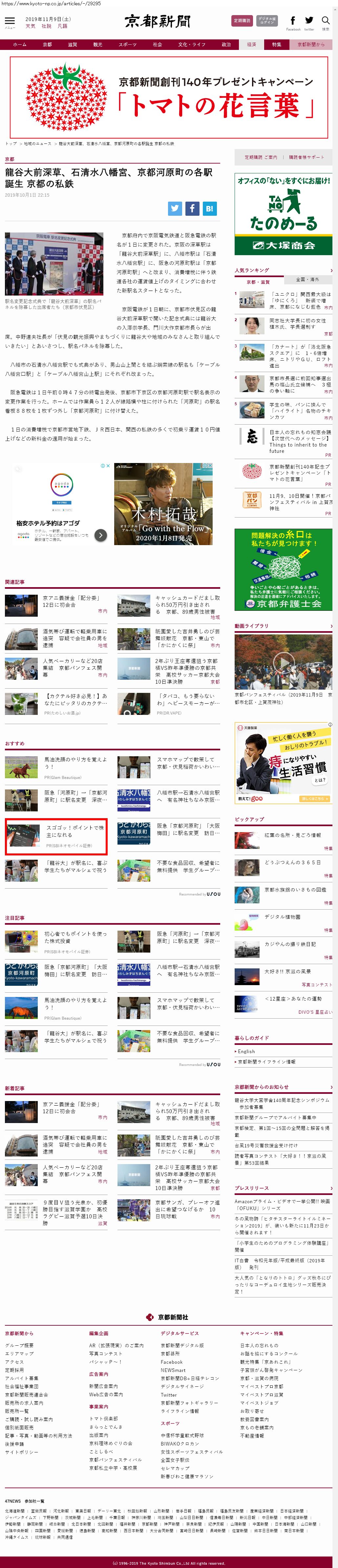The height and width of the screenshot is (1568, 338).
Task: Open the English living guide link
Action: [x=246, y=1051]
